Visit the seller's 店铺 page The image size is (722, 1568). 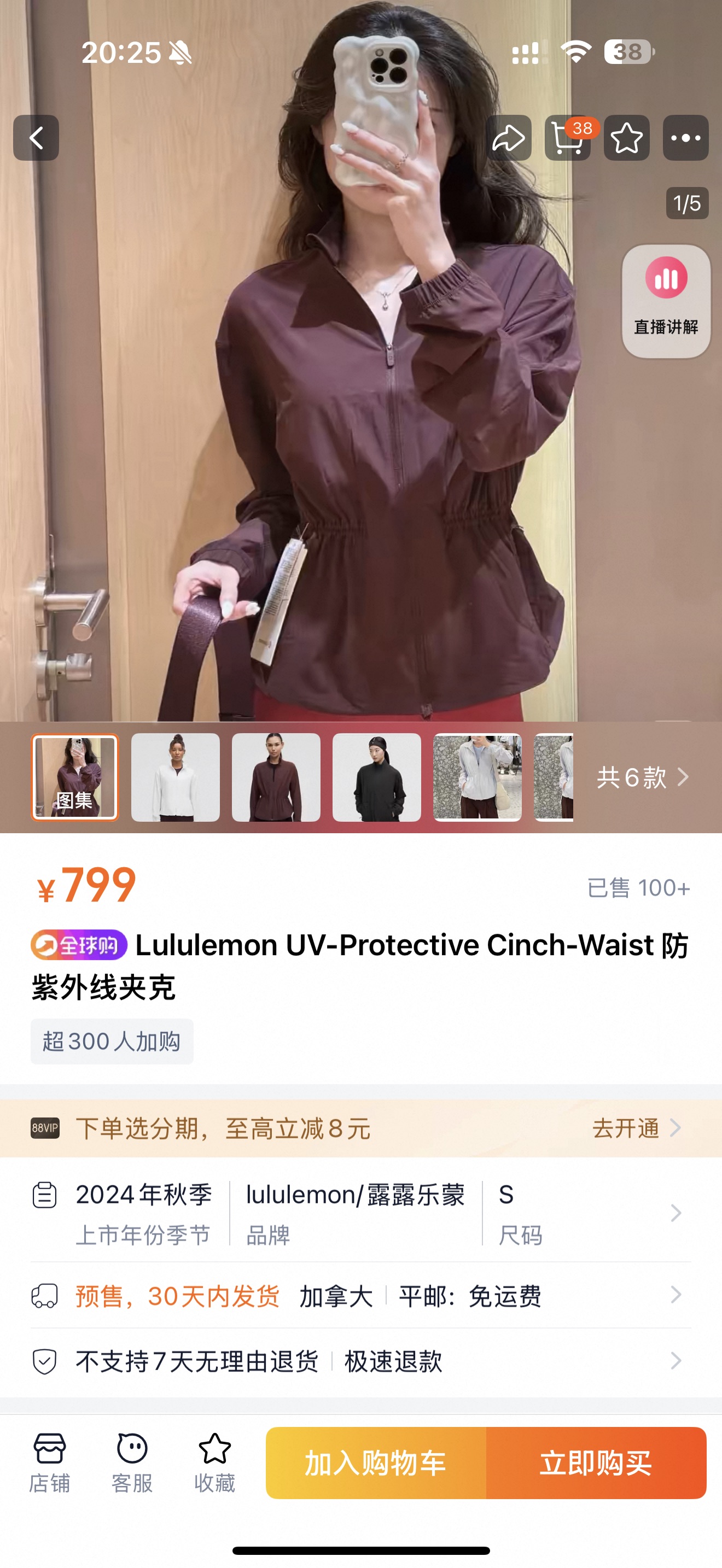click(49, 1462)
